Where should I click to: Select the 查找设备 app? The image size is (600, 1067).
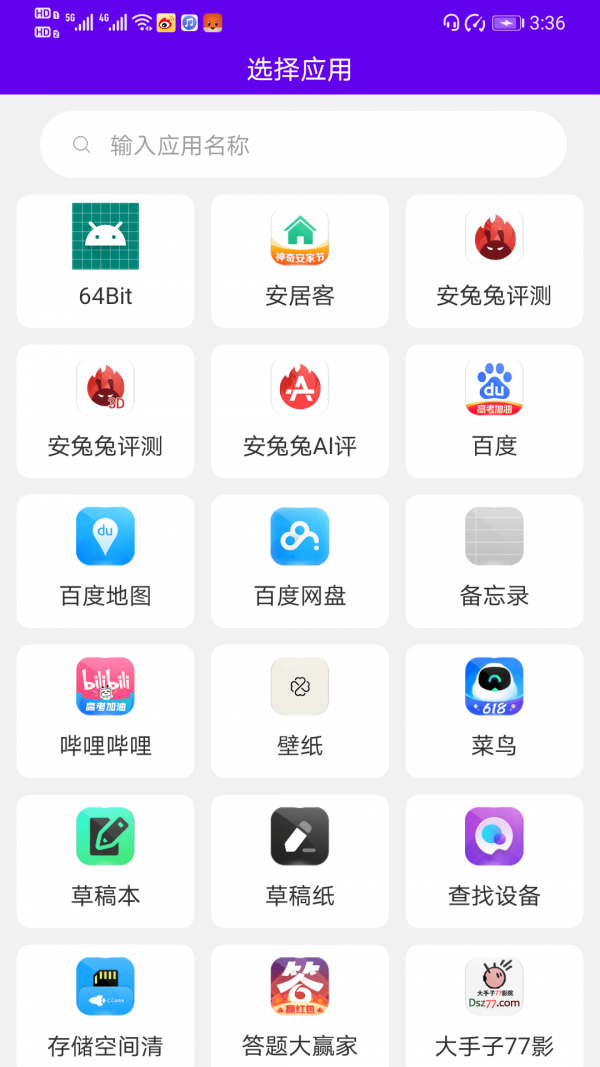point(494,860)
